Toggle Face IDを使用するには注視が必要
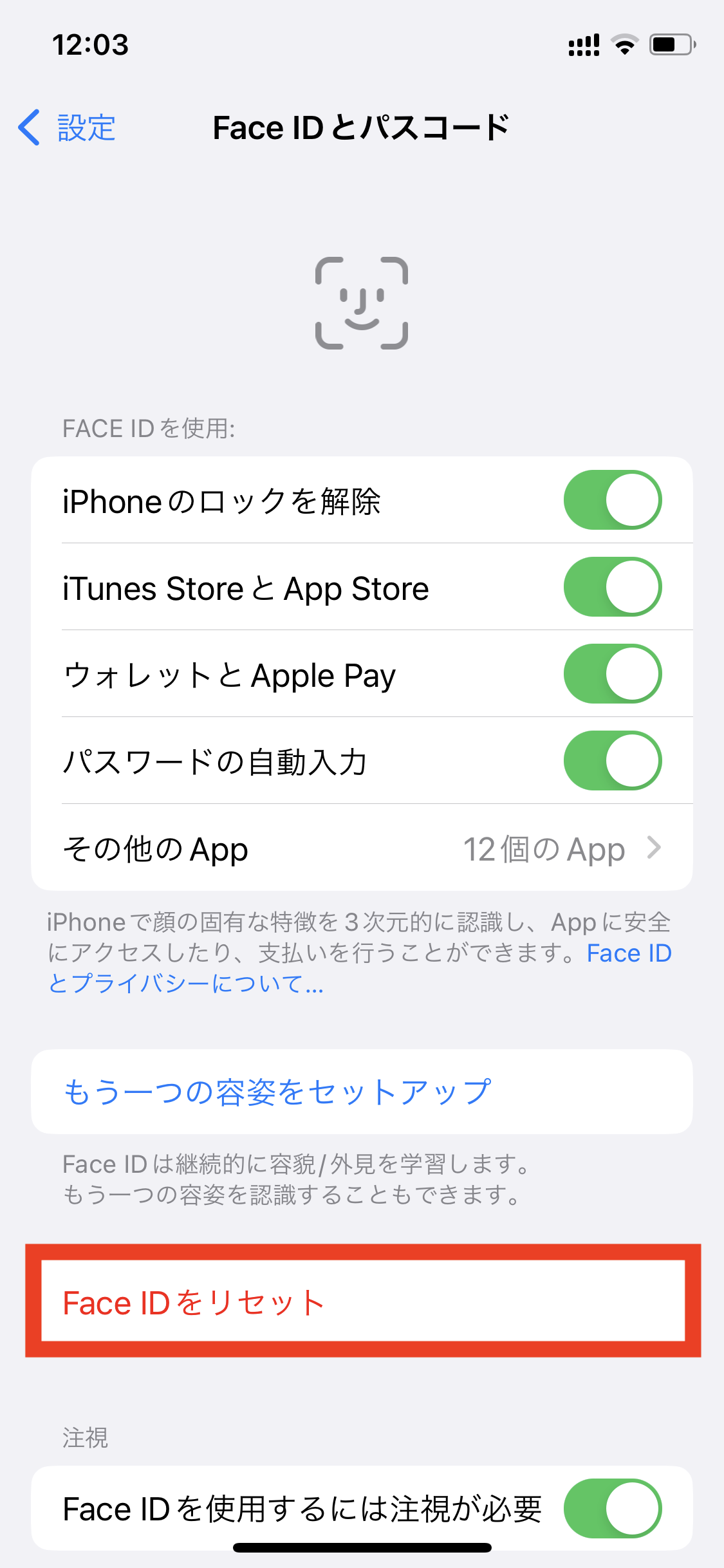This screenshot has height=1568, width=724. click(613, 1509)
